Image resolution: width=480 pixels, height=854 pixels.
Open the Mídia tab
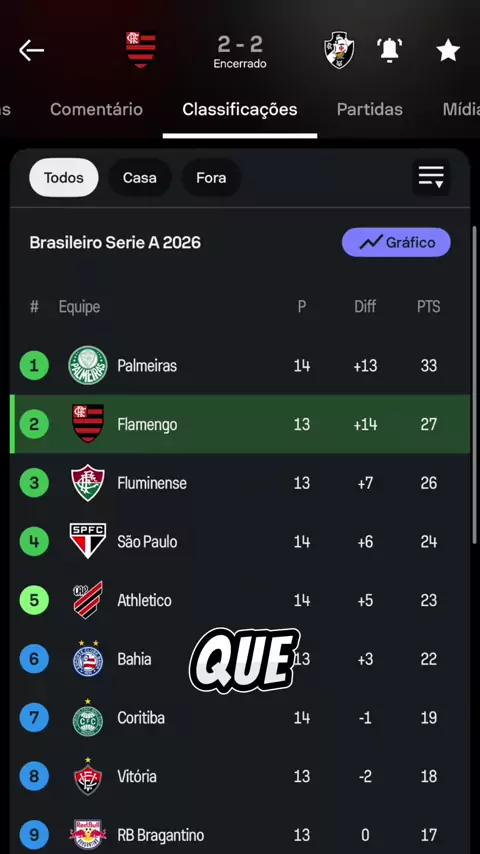click(461, 109)
